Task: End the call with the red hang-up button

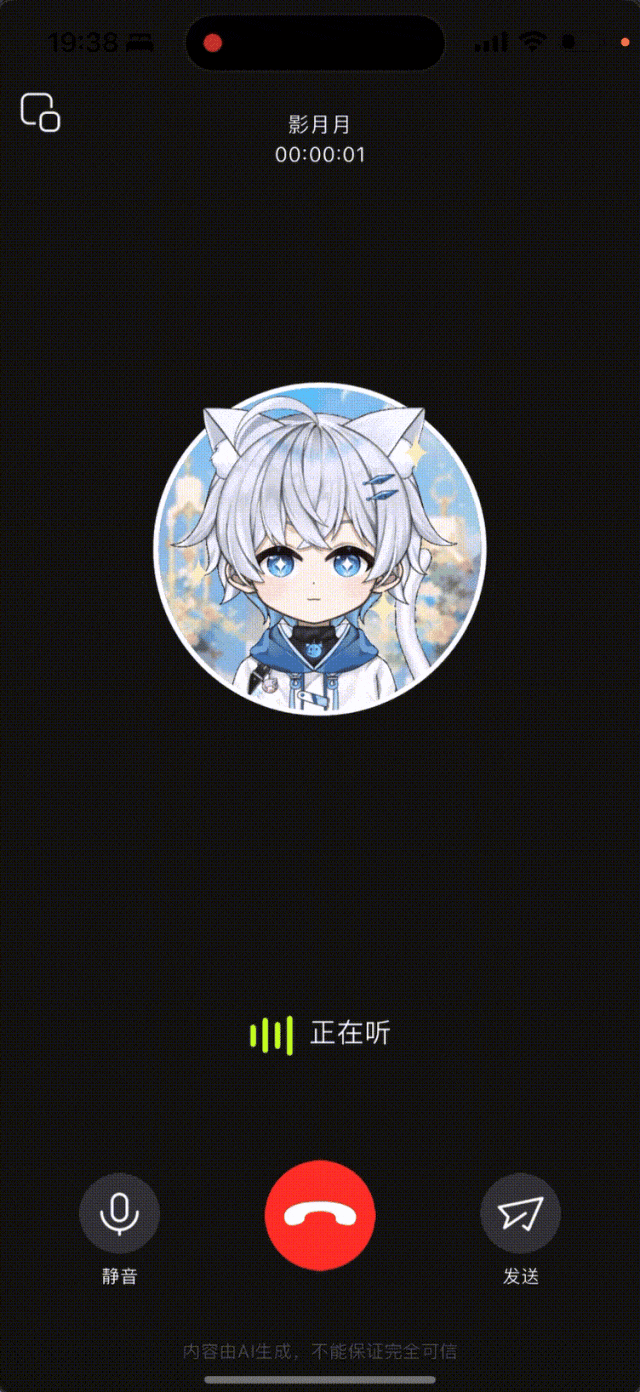Action: (320, 1215)
